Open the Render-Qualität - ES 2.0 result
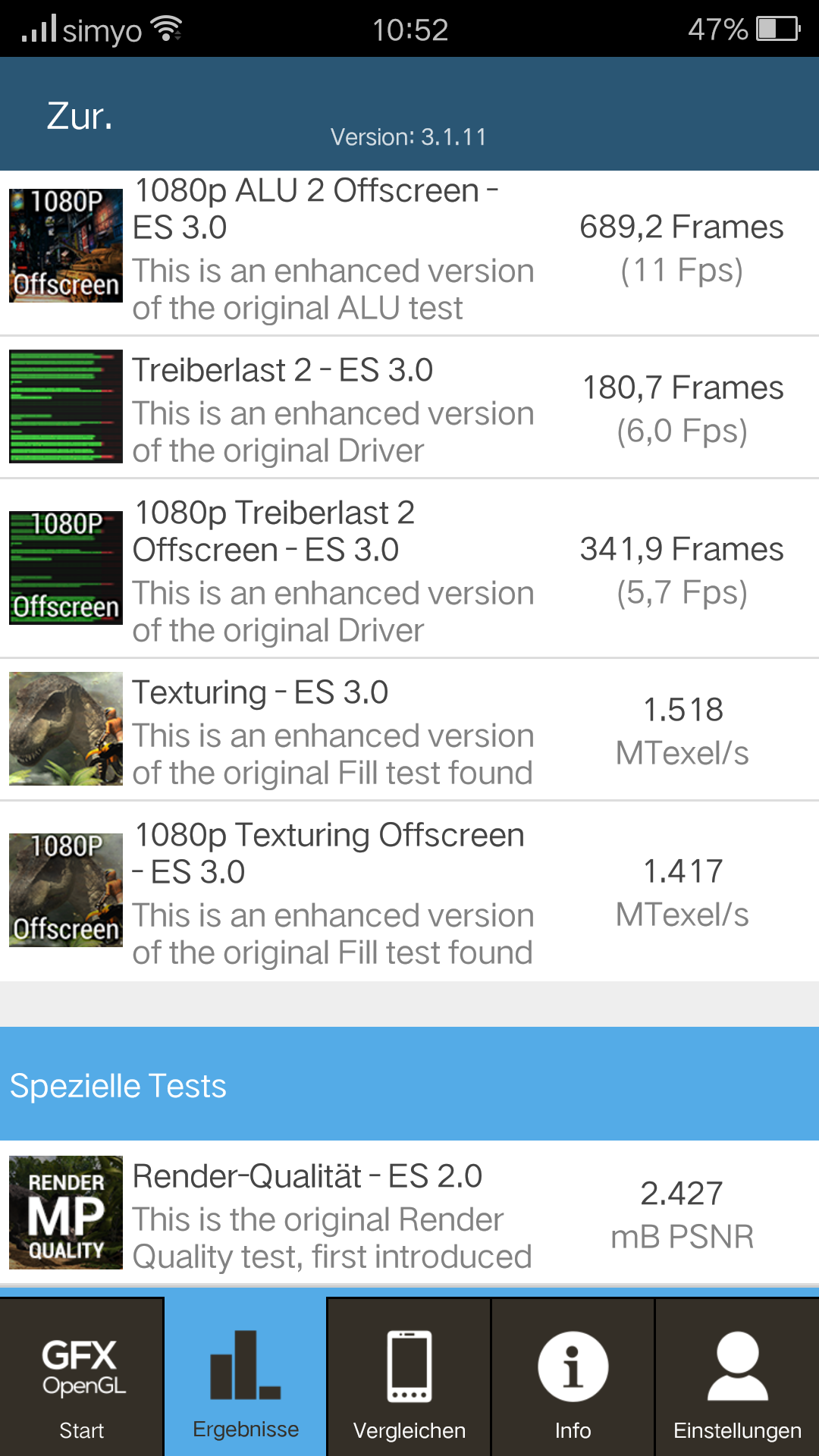The image size is (819, 1456). [x=409, y=1213]
